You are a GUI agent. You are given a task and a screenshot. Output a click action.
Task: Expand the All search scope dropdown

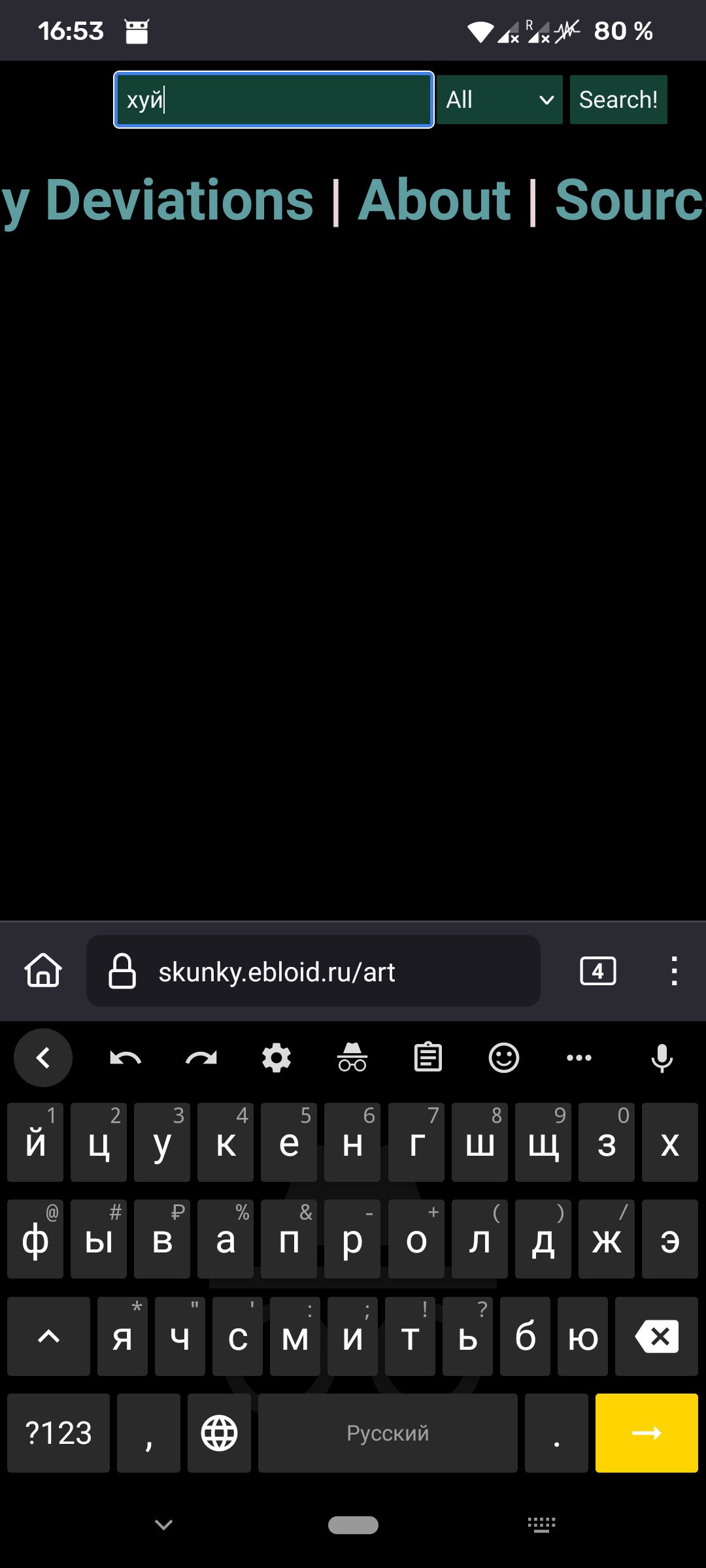[x=499, y=99]
